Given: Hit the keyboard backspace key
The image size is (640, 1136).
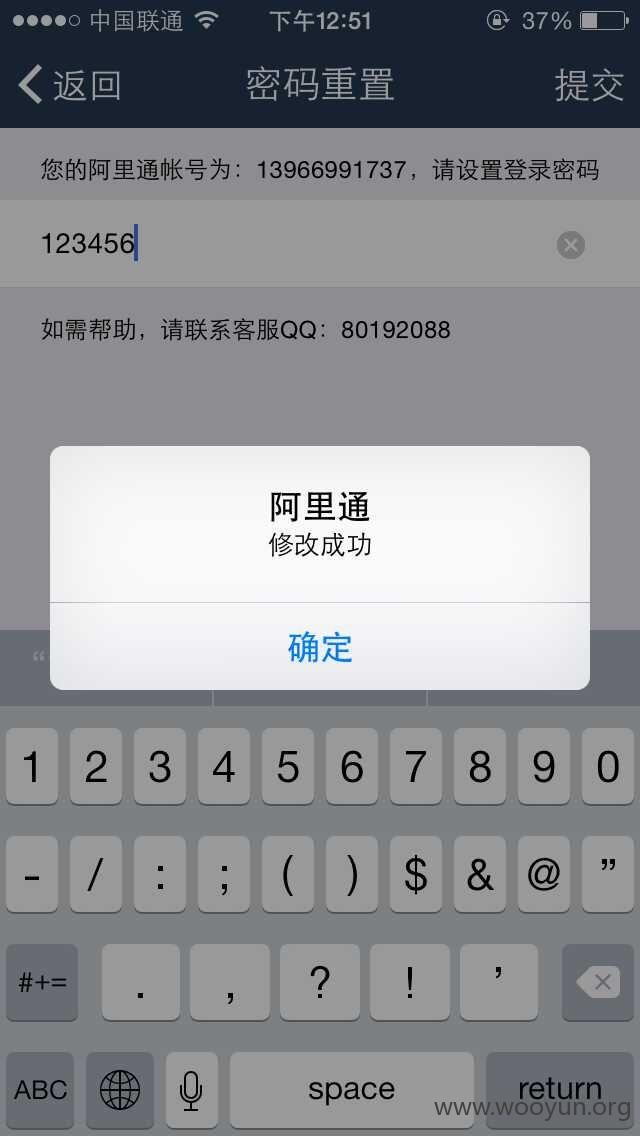Looking at the screenshot, I should (599, 982).
